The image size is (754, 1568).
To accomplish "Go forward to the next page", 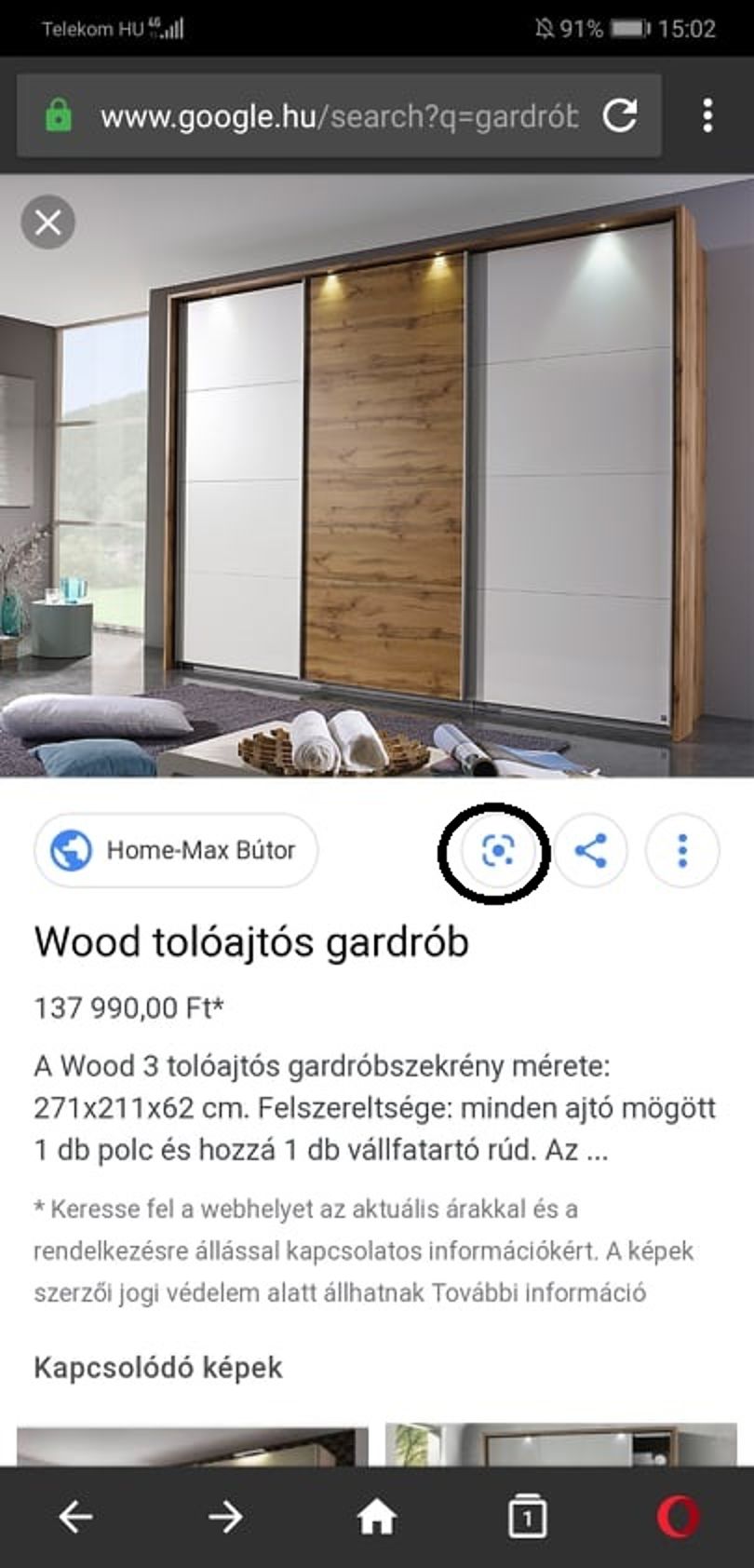I will point(225,1518).
